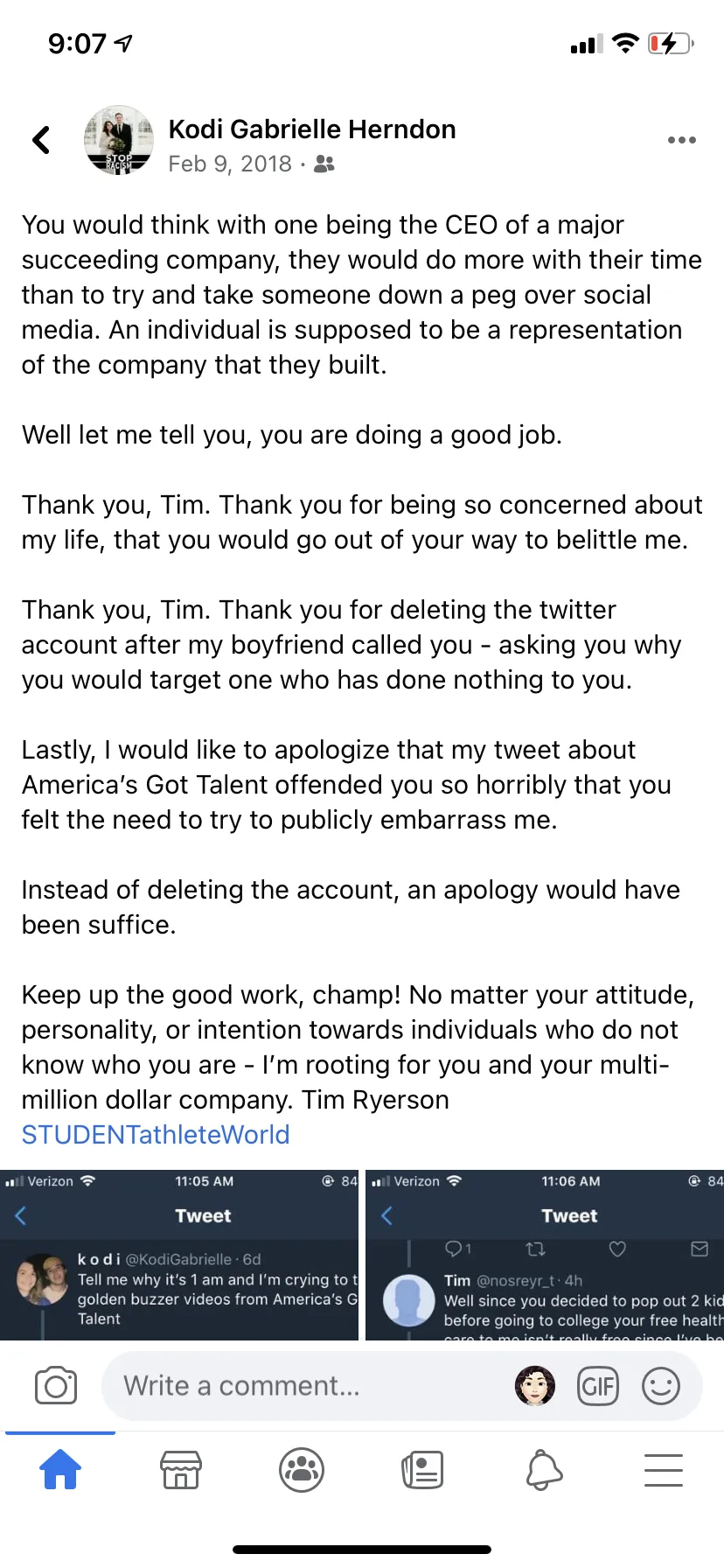
Task: View the kodi tweet screenshot image
Action: click(x=179, y=1255)
